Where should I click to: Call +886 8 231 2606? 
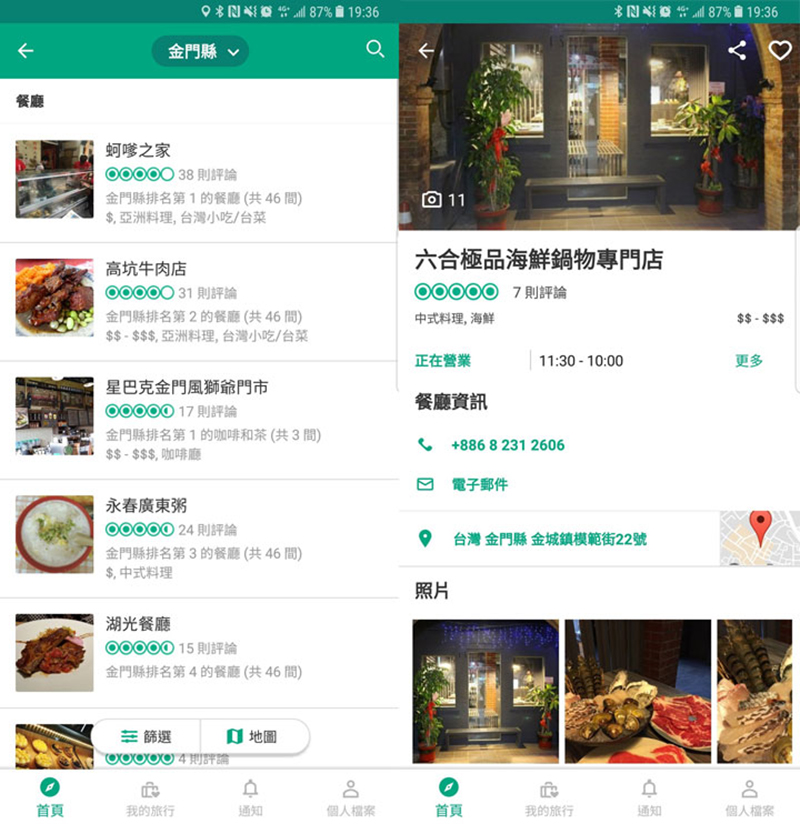coord(507,445)
